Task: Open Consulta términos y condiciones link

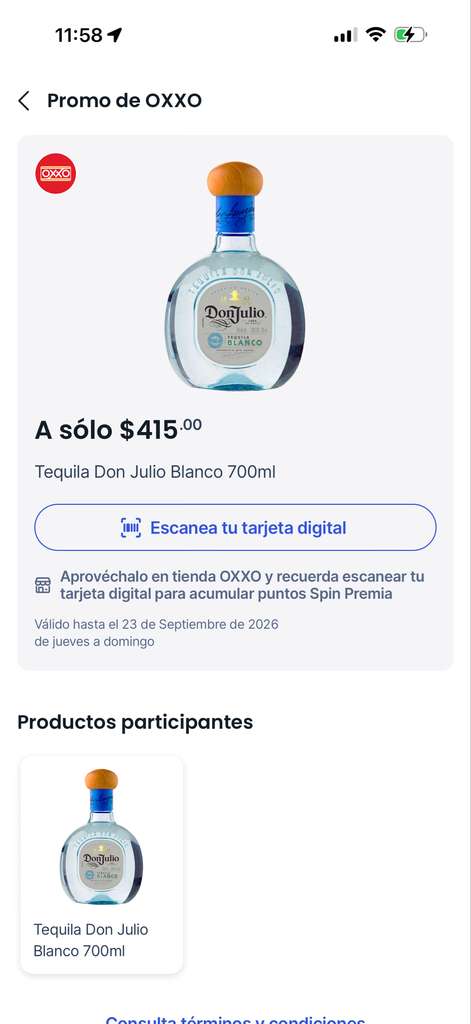Action: click(235, 1019)
